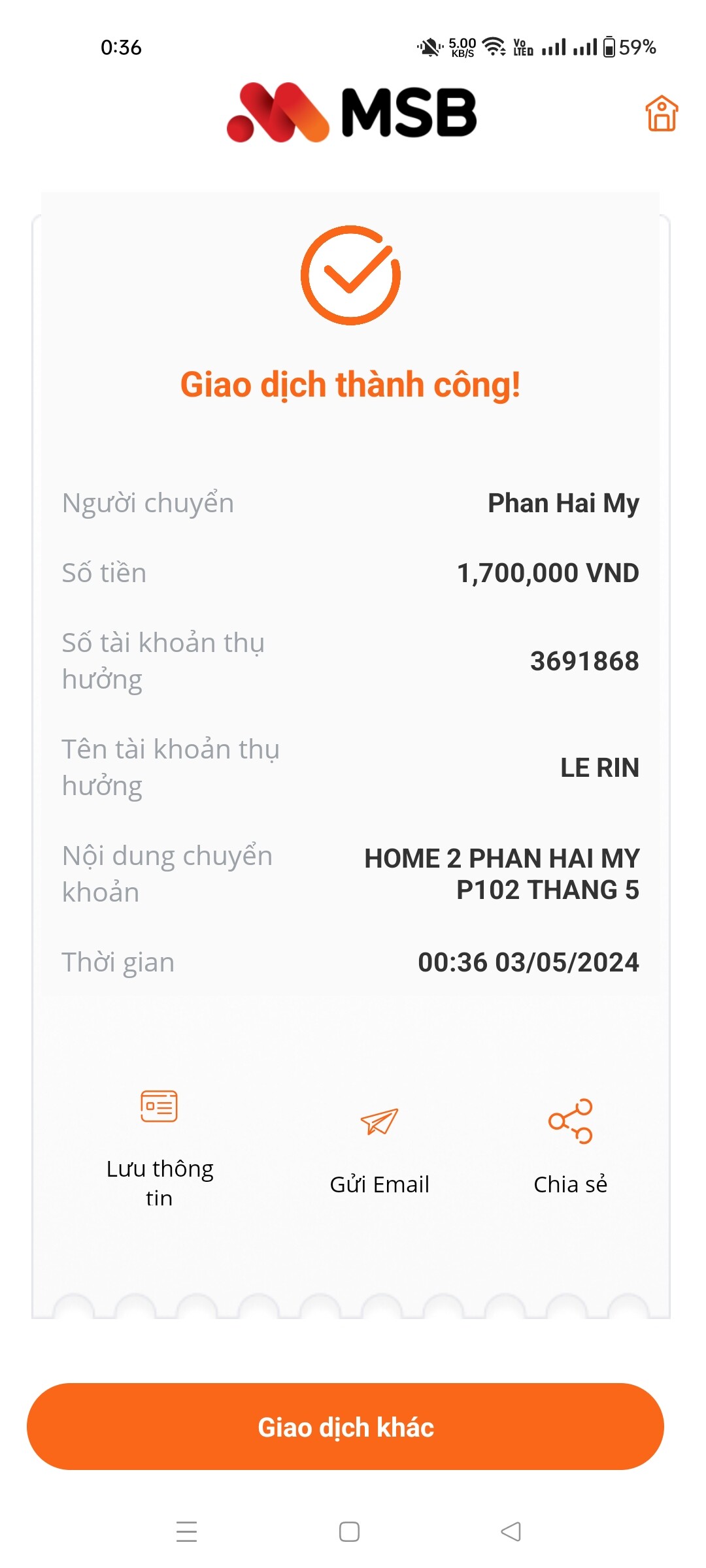Open recent apps from the navigation bar
Image resolution: width=706 pixels, height=1568 pixels.
186,1531
